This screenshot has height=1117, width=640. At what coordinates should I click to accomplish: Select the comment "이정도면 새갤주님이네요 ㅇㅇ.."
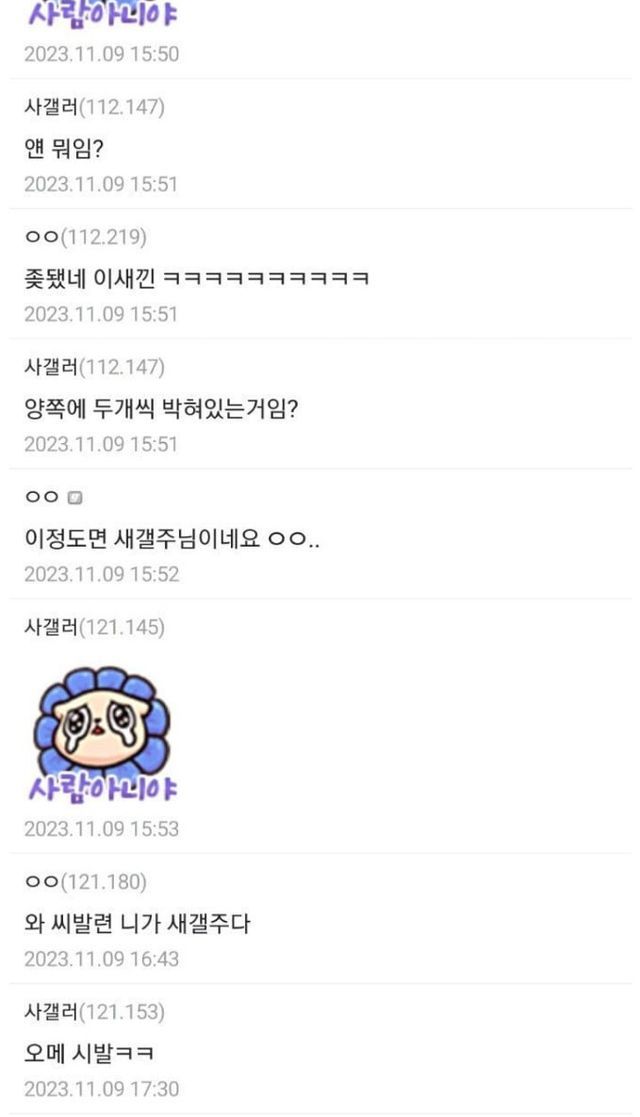(172, 539)
